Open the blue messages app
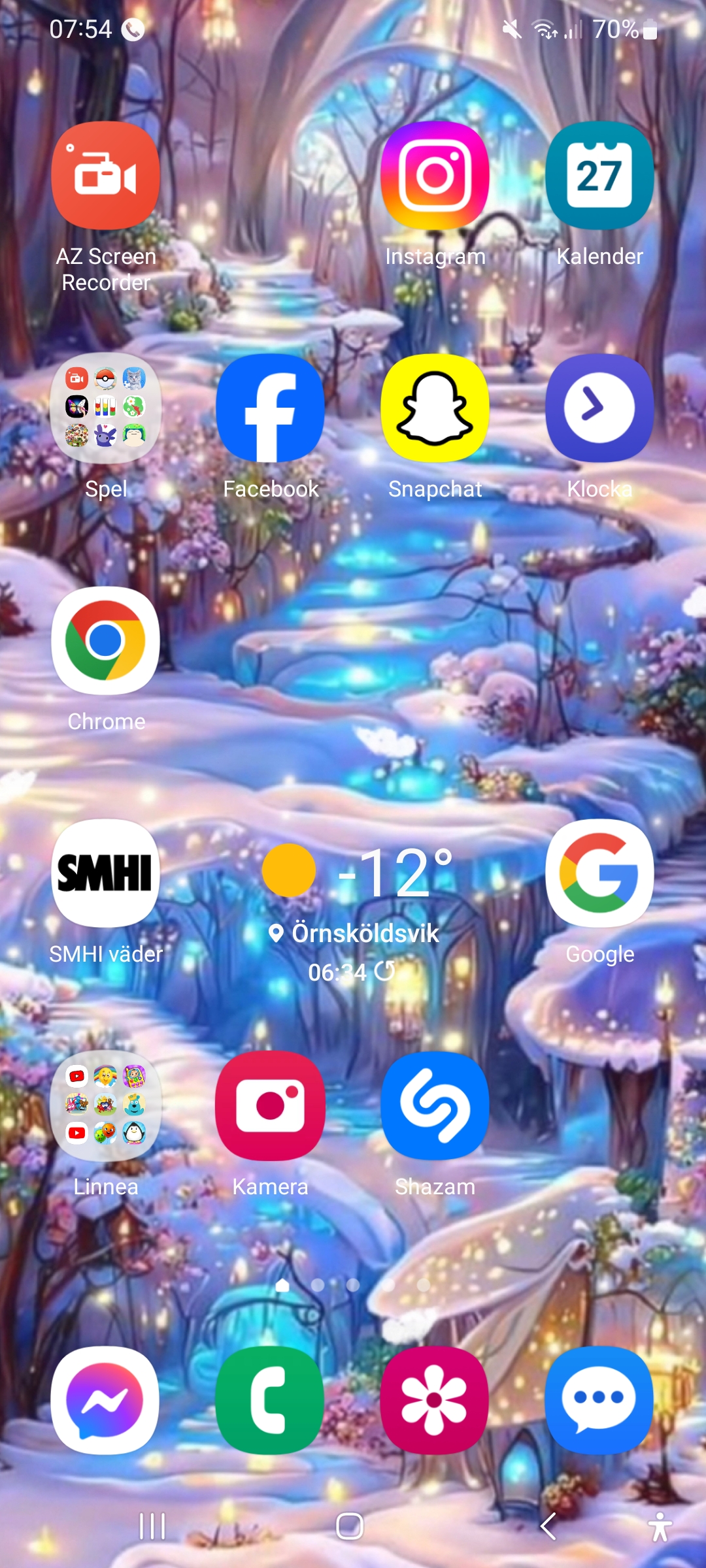 click(x=599, y=1399)
